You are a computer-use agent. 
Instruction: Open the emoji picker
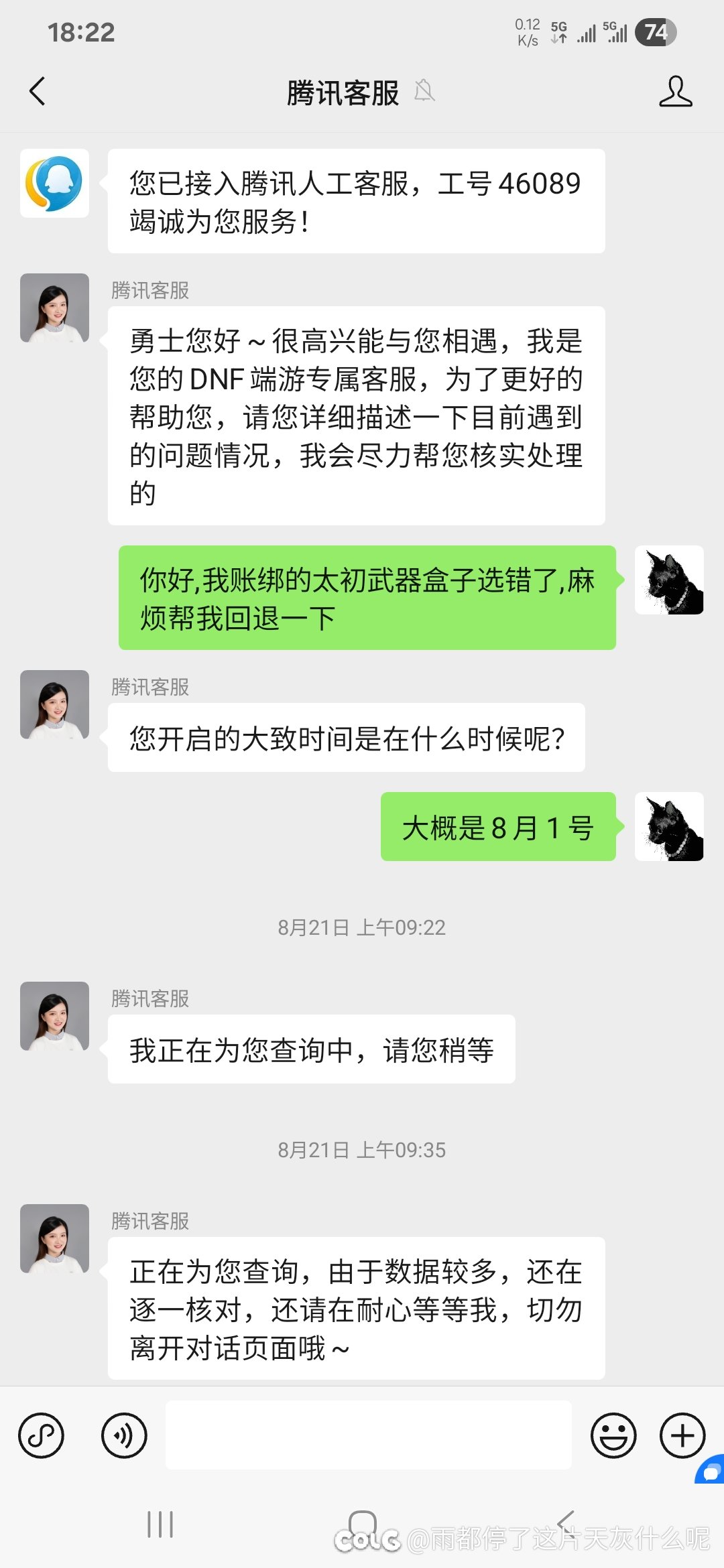click(613, 1435)
